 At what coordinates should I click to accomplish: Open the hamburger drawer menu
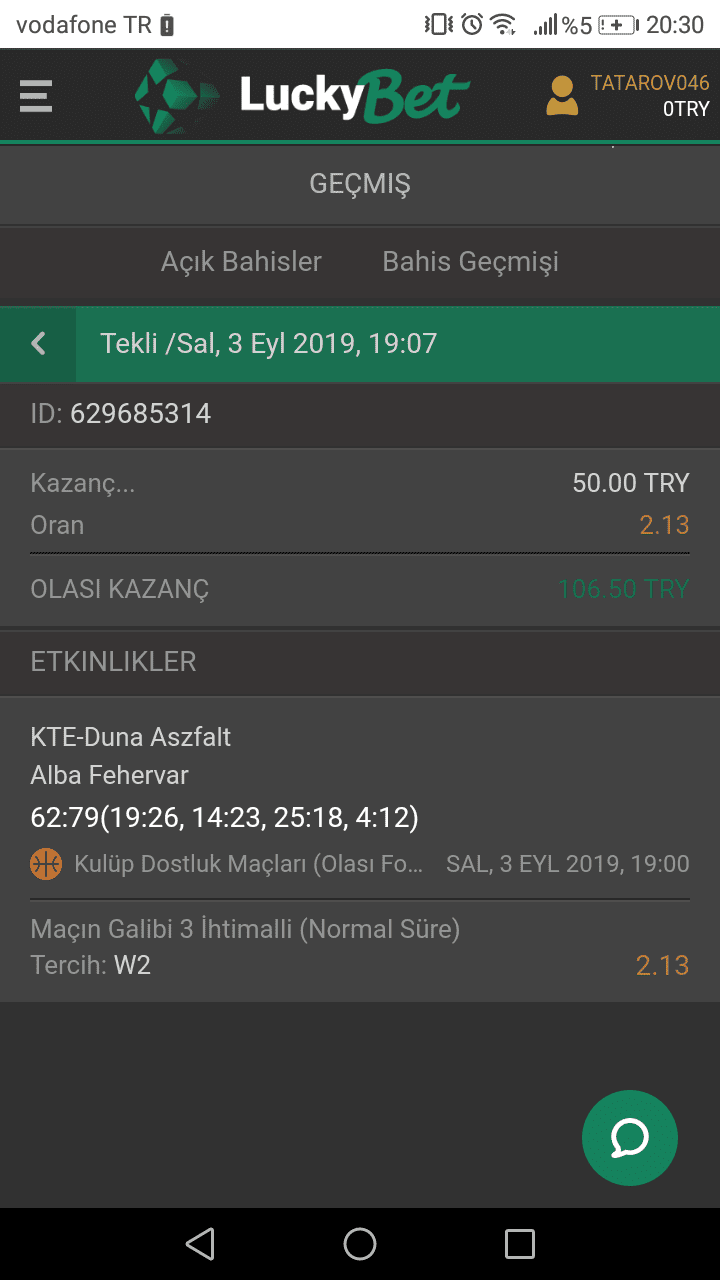pos(36,96)
